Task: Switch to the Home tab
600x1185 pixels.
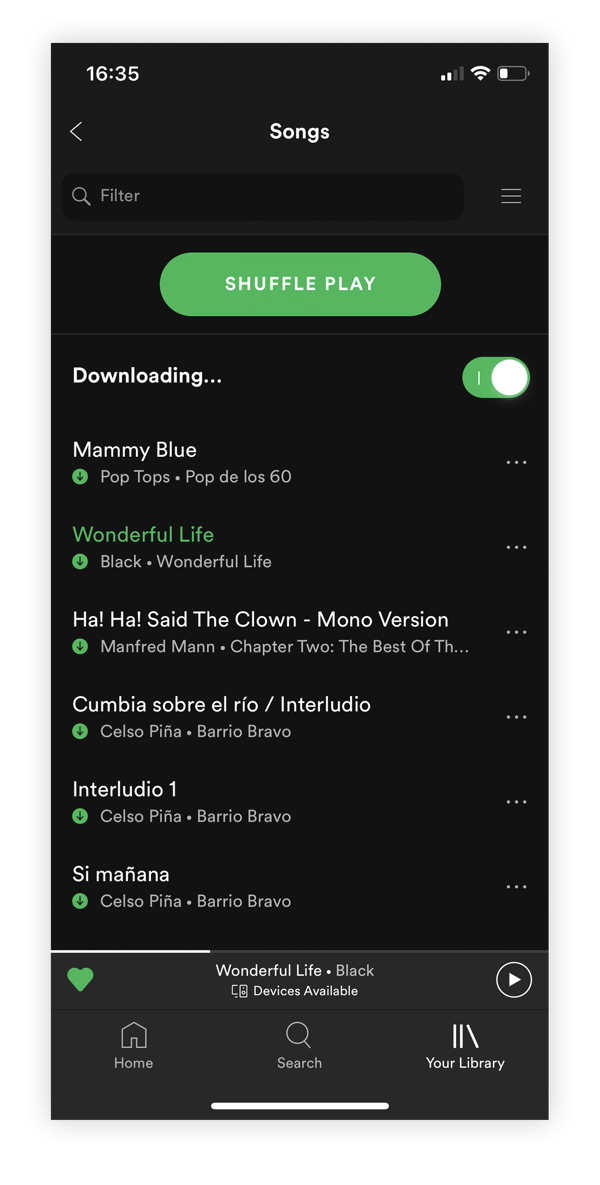Action: (x=133, y=1046)
